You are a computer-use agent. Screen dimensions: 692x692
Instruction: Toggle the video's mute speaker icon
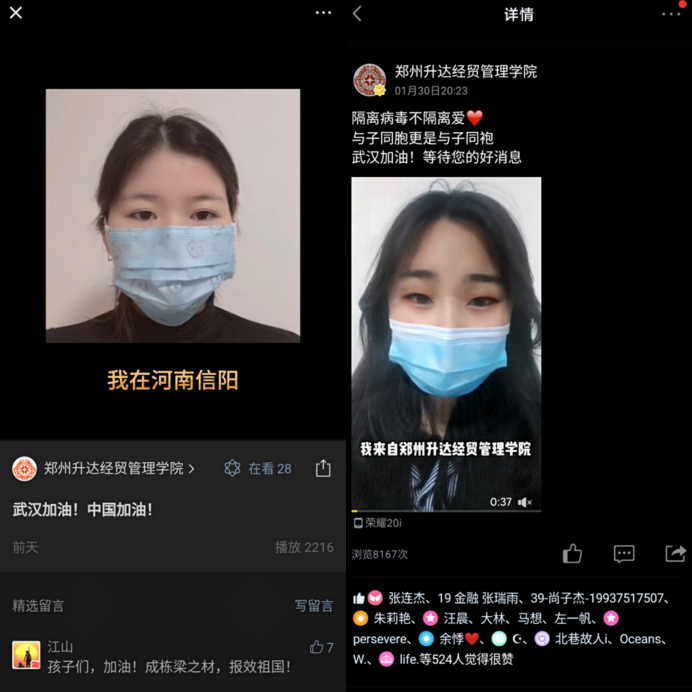(524, 502)
